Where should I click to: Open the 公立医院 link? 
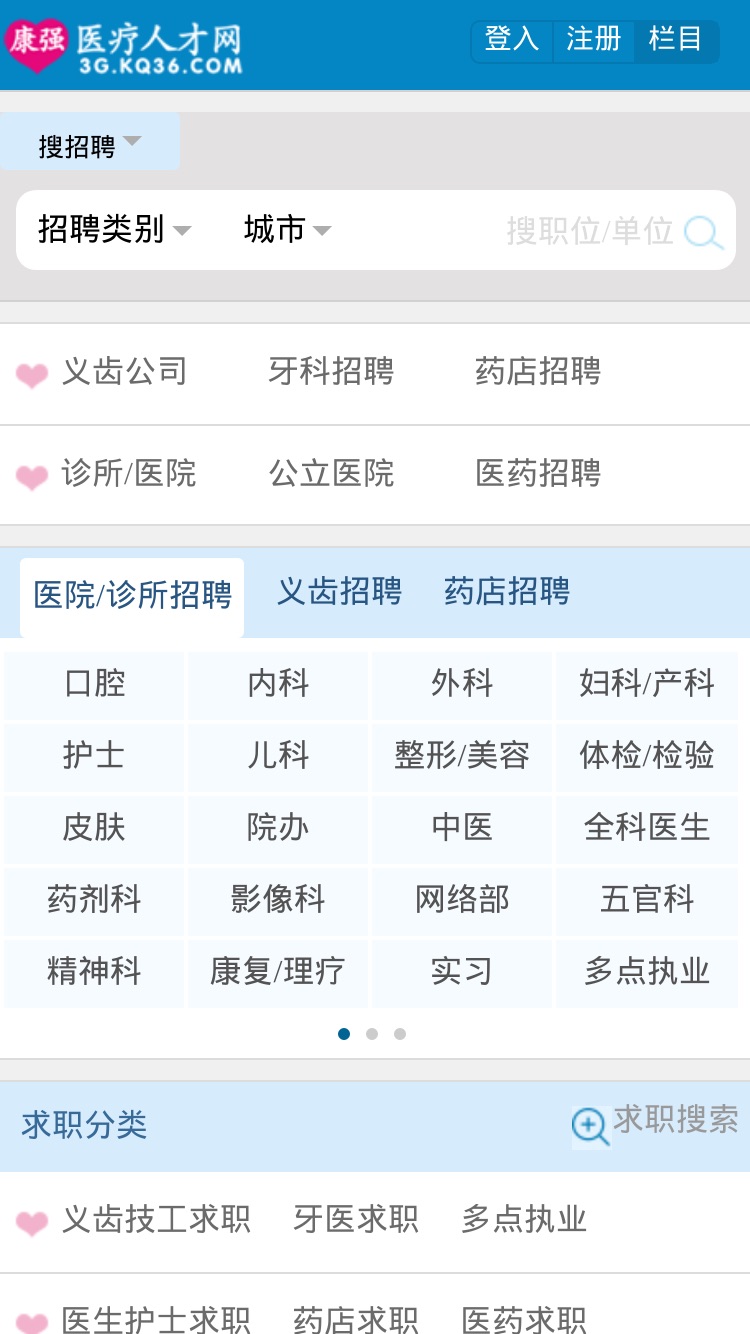pos(331,472)
